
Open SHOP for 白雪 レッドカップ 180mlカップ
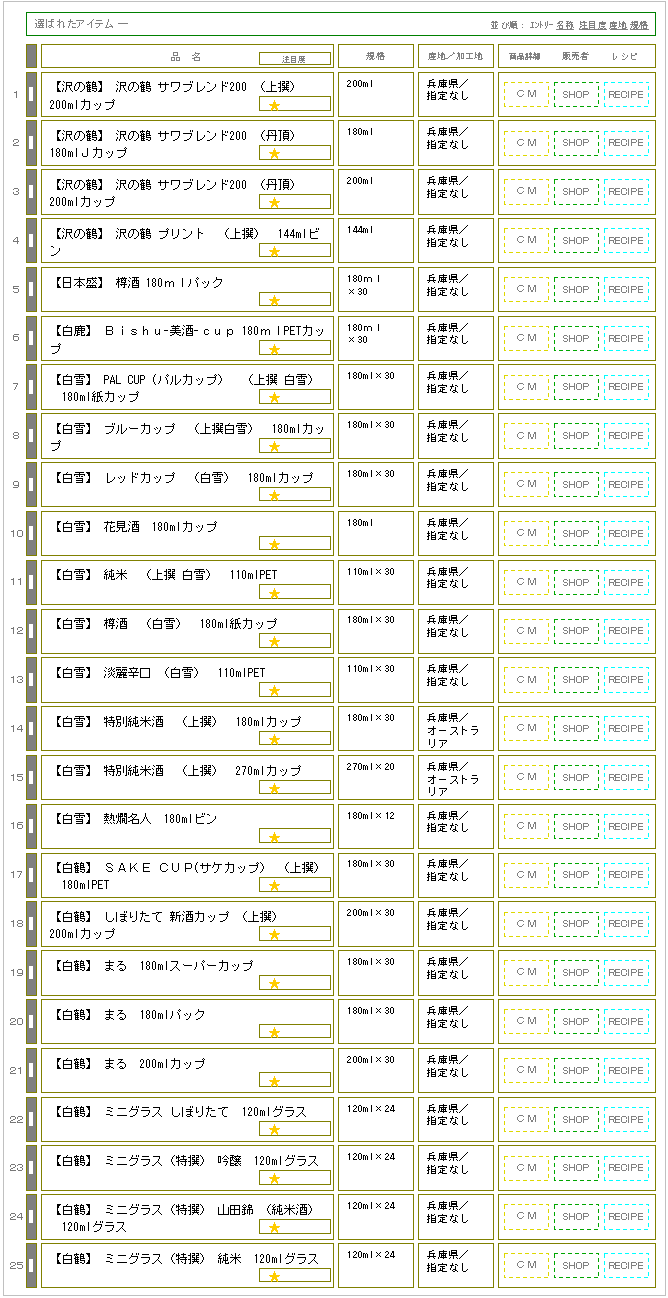click(576, 484)
